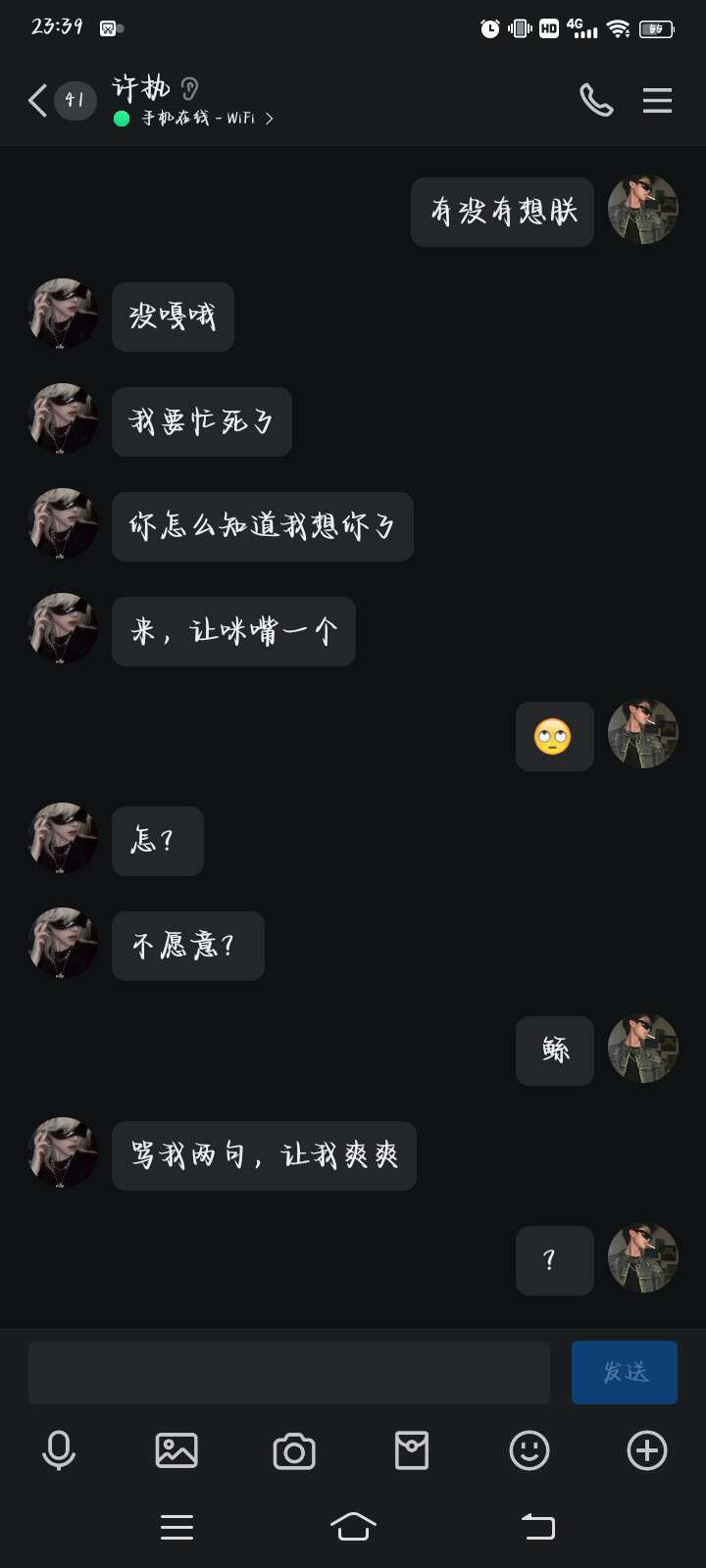Open 许执's profile from the 没嘎哦 avatar

63,316
